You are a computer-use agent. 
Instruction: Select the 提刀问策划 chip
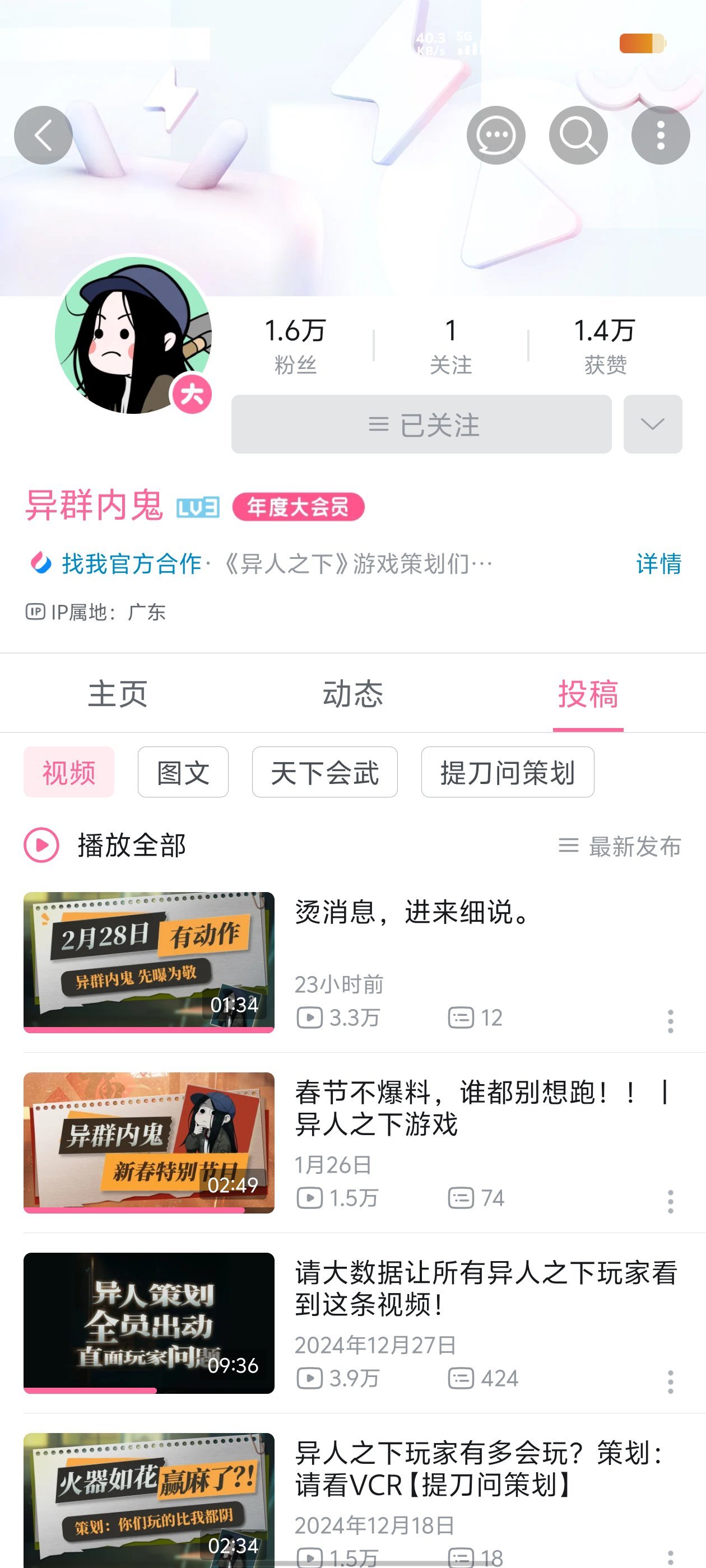508,772
